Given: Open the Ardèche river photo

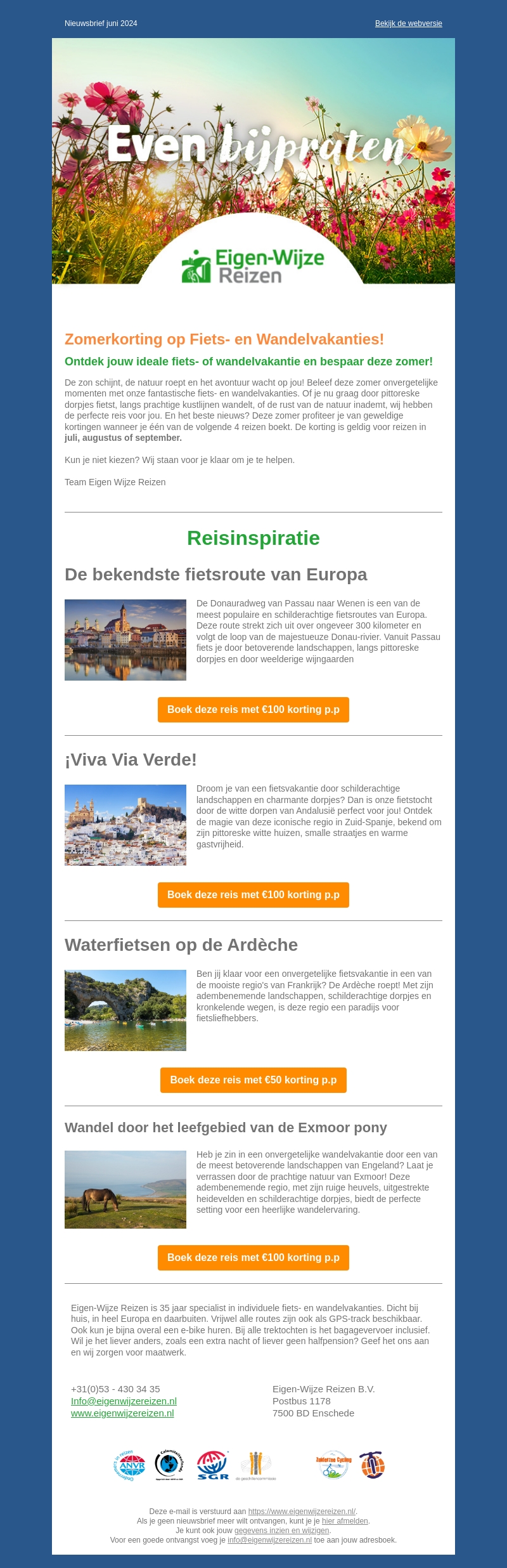Looking at the screenshot, I should 125,1010.
